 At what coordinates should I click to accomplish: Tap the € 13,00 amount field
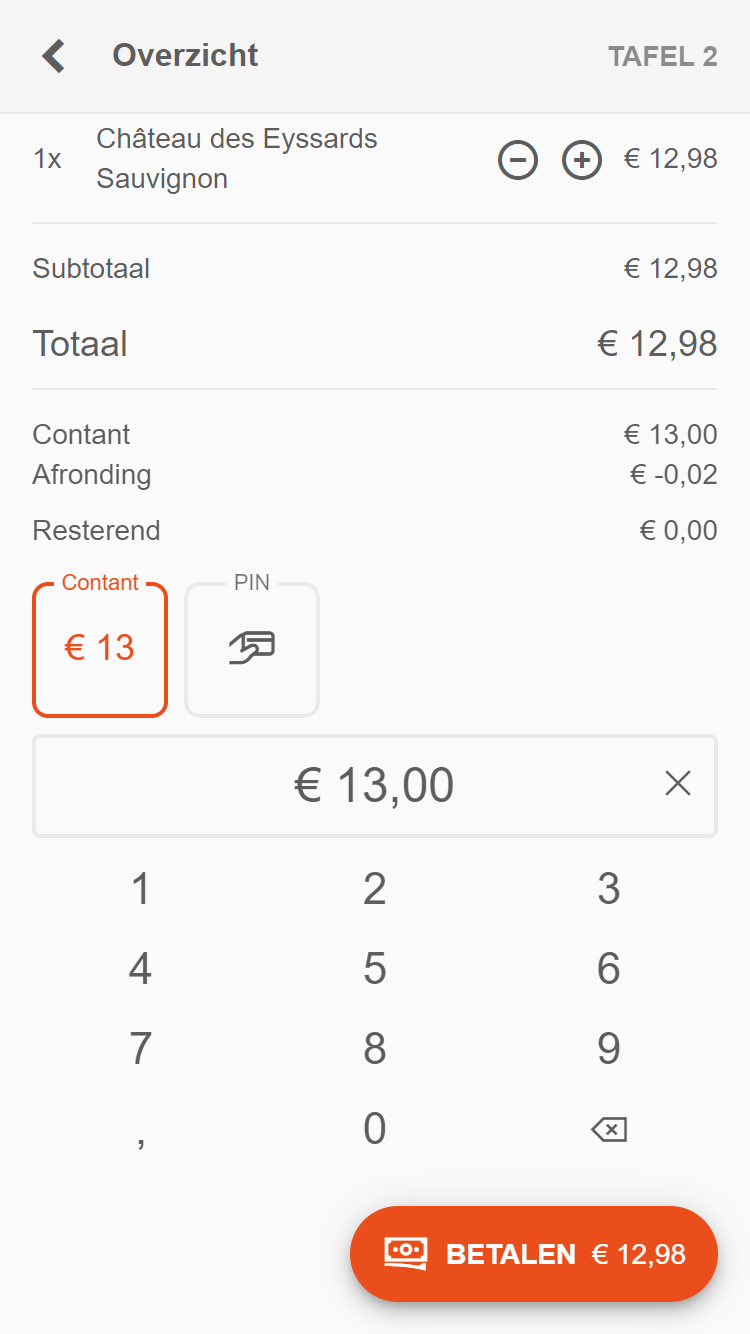coord(375,786)
